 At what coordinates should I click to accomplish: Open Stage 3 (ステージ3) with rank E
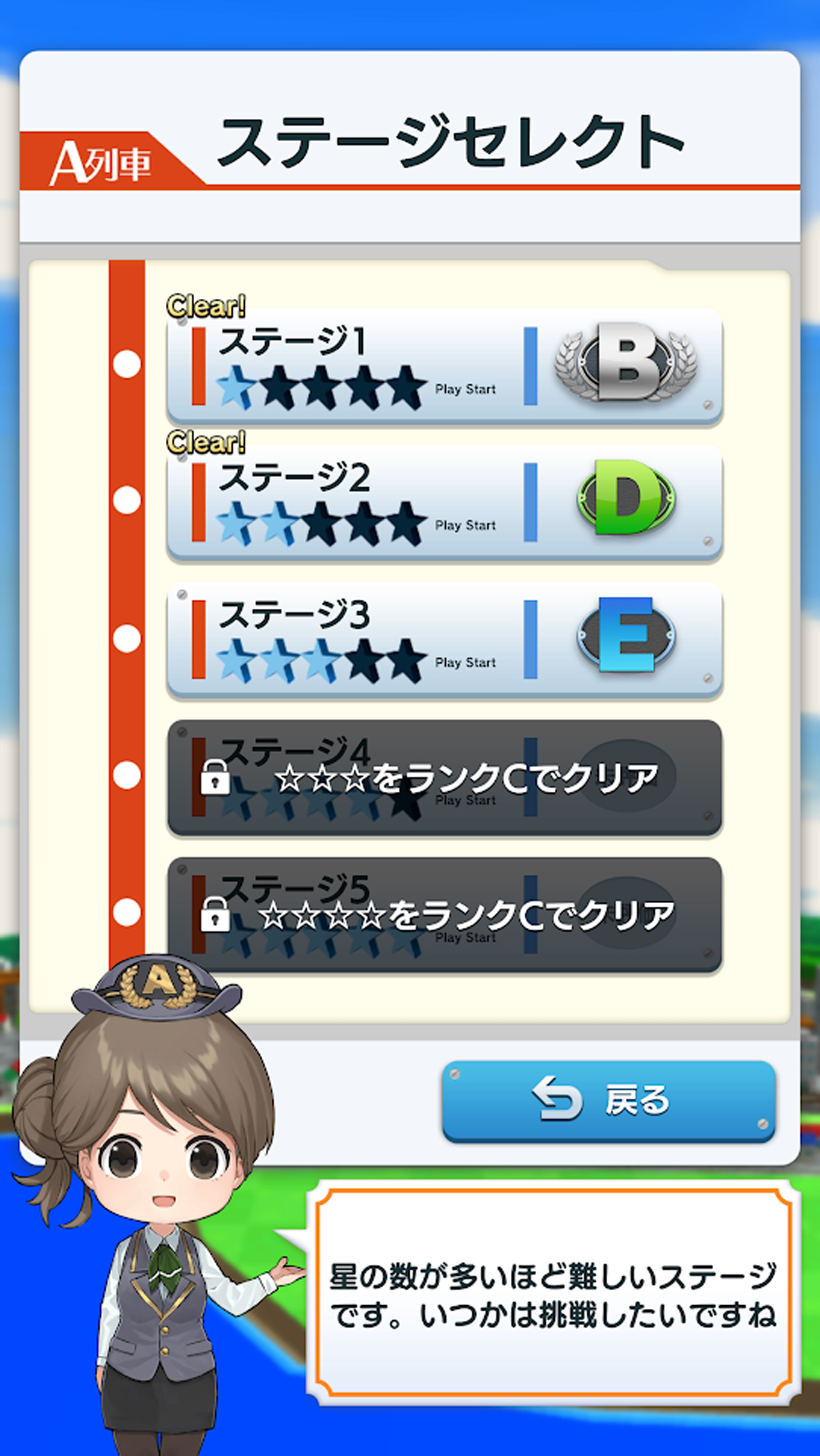pos(444,639)
